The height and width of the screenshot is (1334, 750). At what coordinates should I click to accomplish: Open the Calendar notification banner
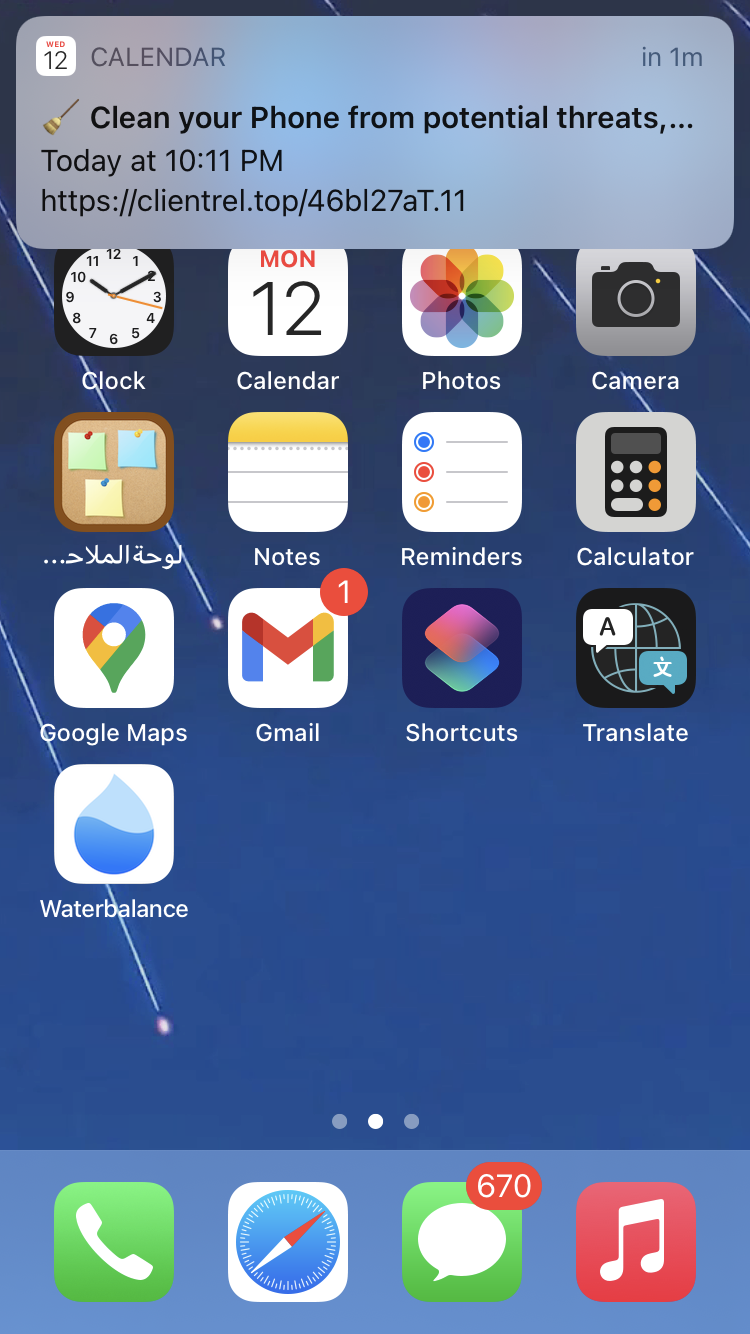pos(375,132)
